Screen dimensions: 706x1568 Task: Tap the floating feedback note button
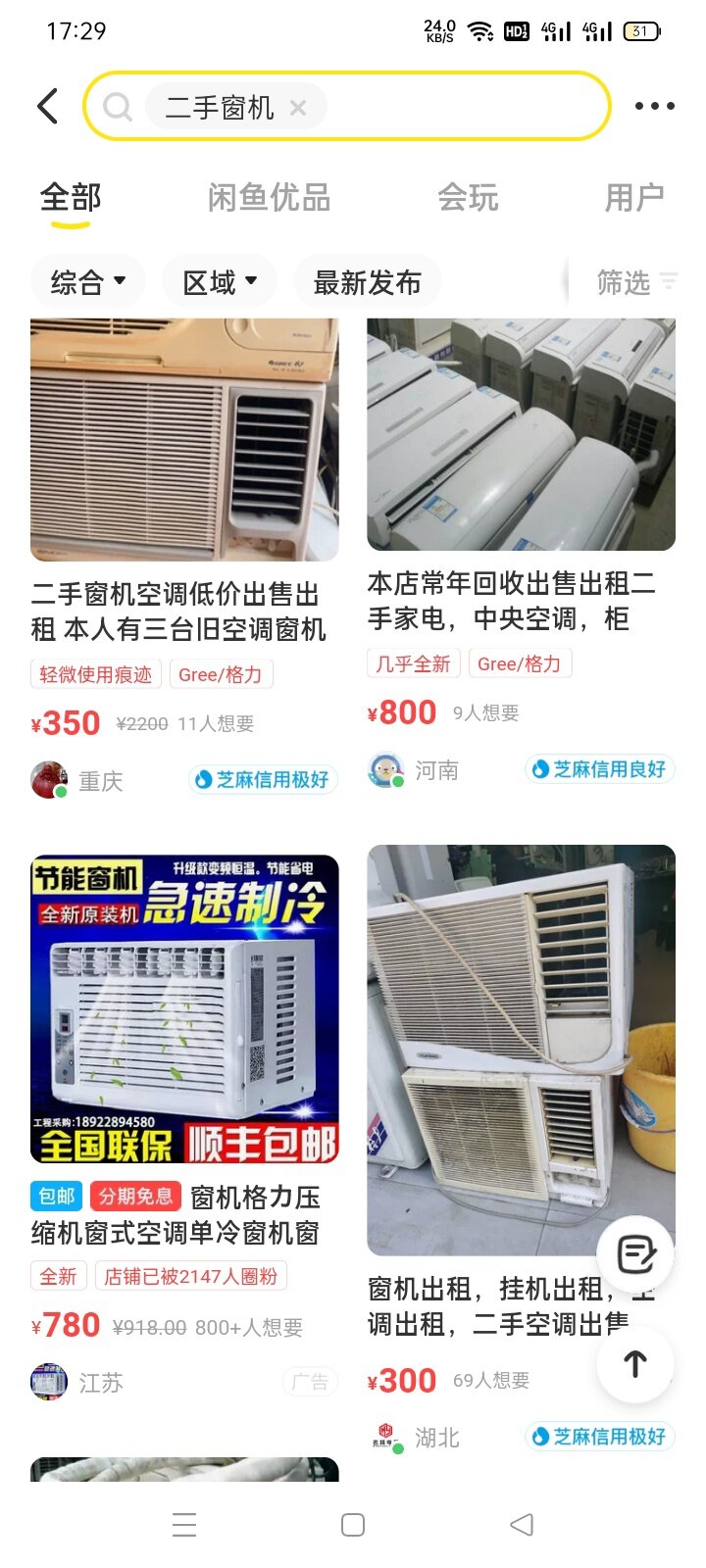[635, 1254]
